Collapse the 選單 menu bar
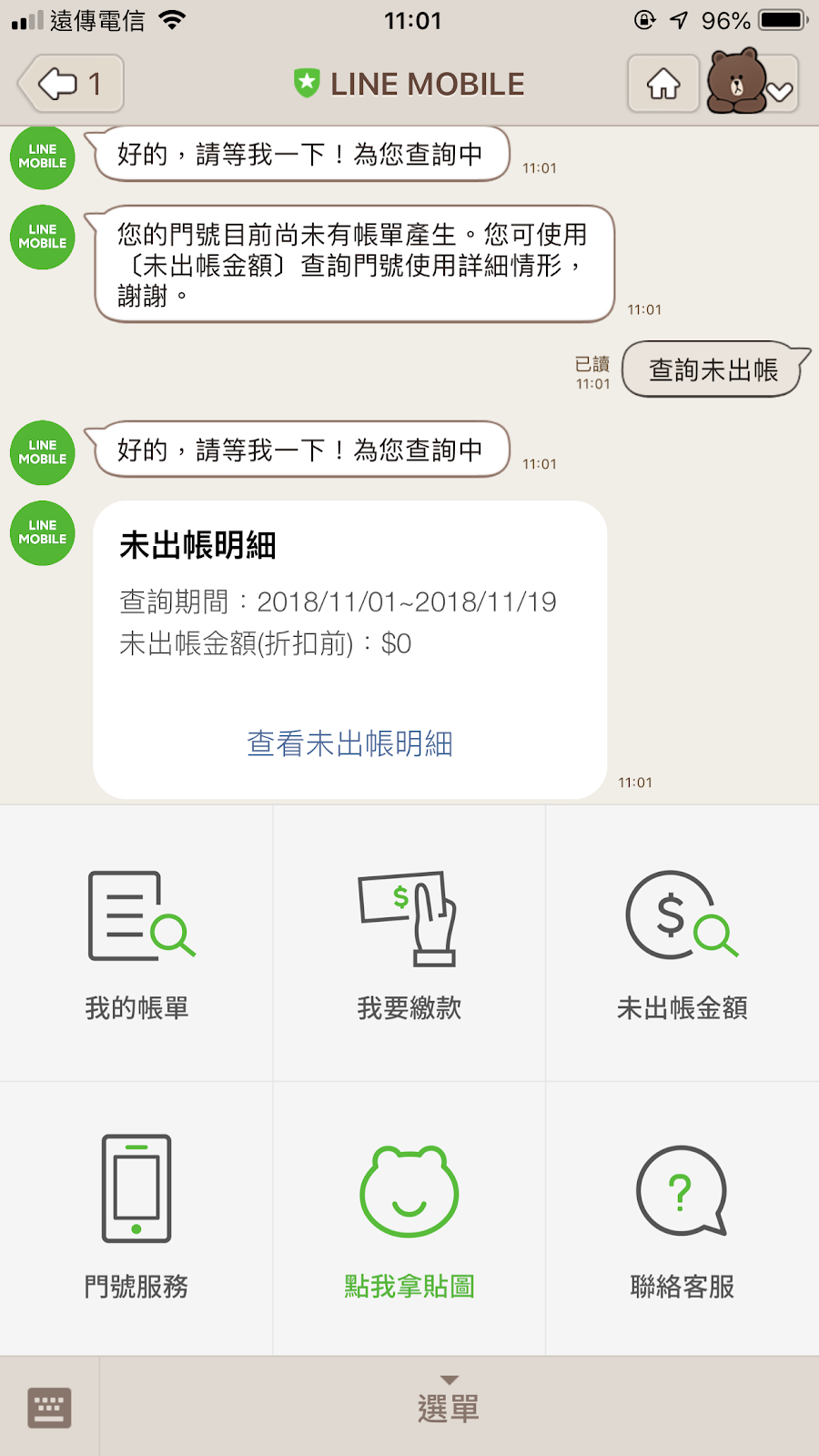The width and height of the screenshot is (819, 1456). click(449, 1403)
